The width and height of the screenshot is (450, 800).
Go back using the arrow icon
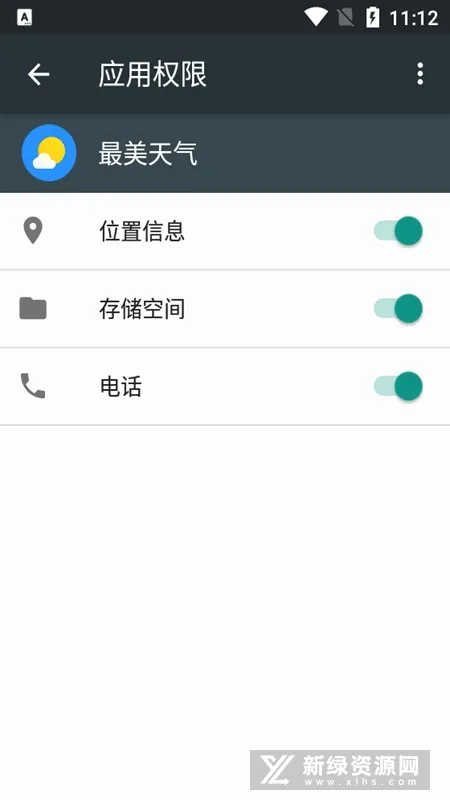coord(38,74)
